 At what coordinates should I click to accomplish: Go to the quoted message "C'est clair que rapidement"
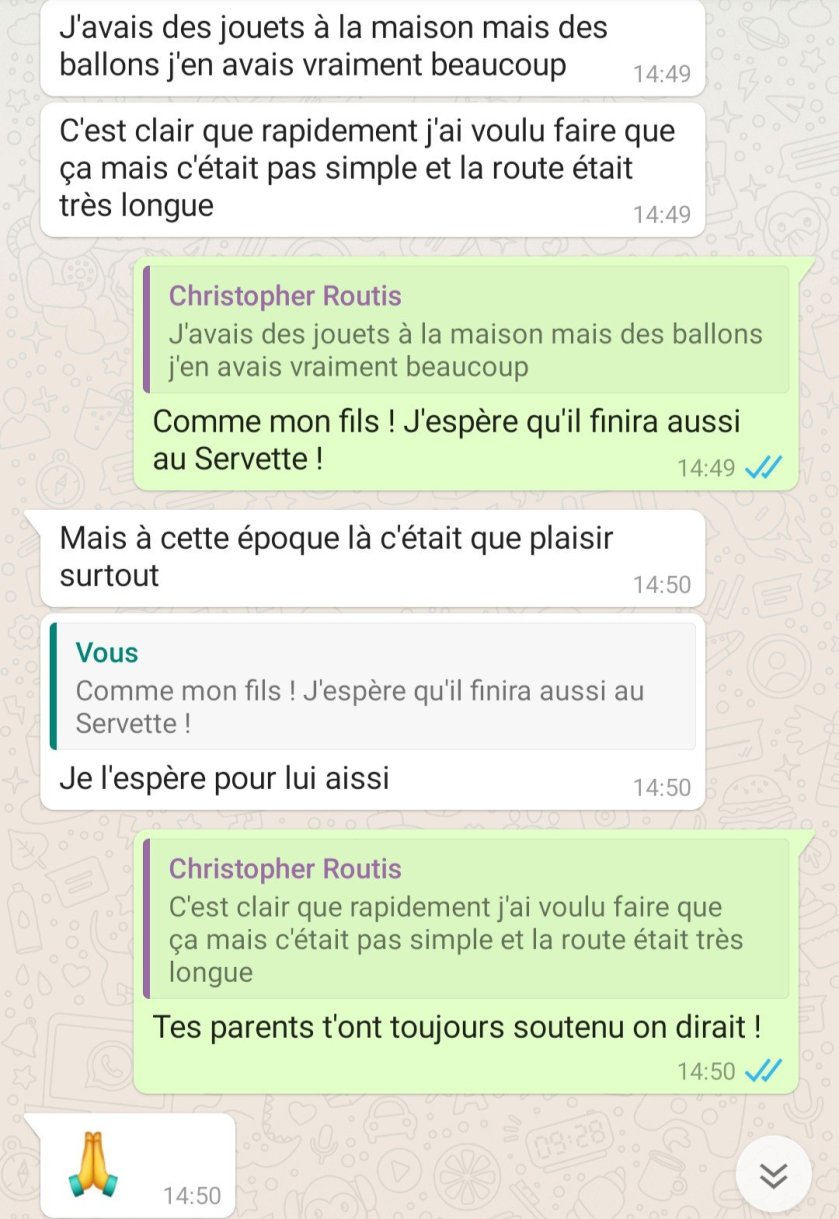pos(466,920)
